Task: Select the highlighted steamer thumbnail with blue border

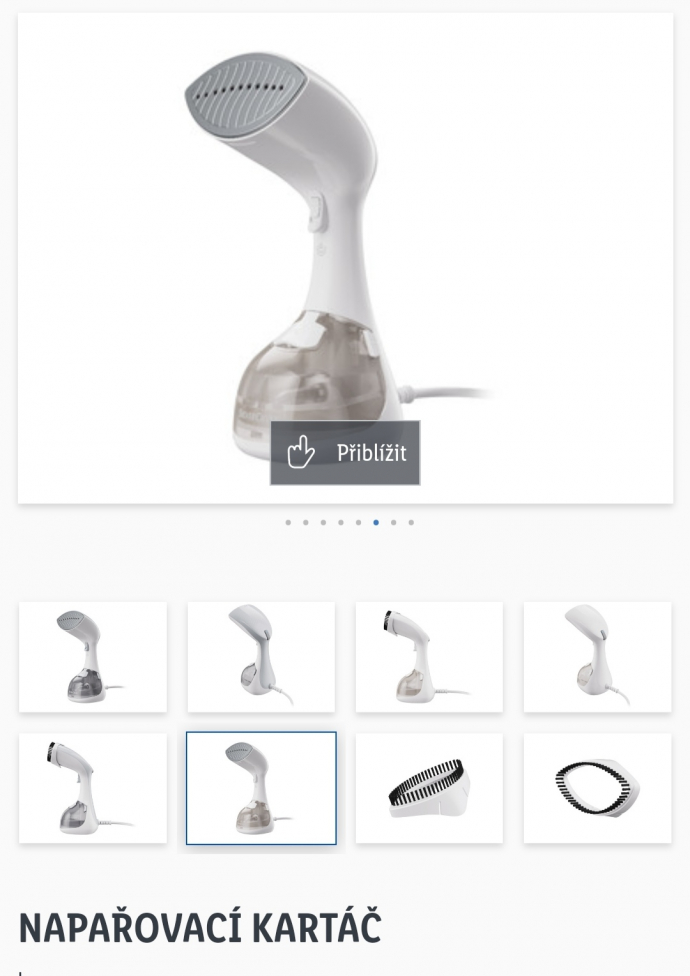Action: (261, 788)
